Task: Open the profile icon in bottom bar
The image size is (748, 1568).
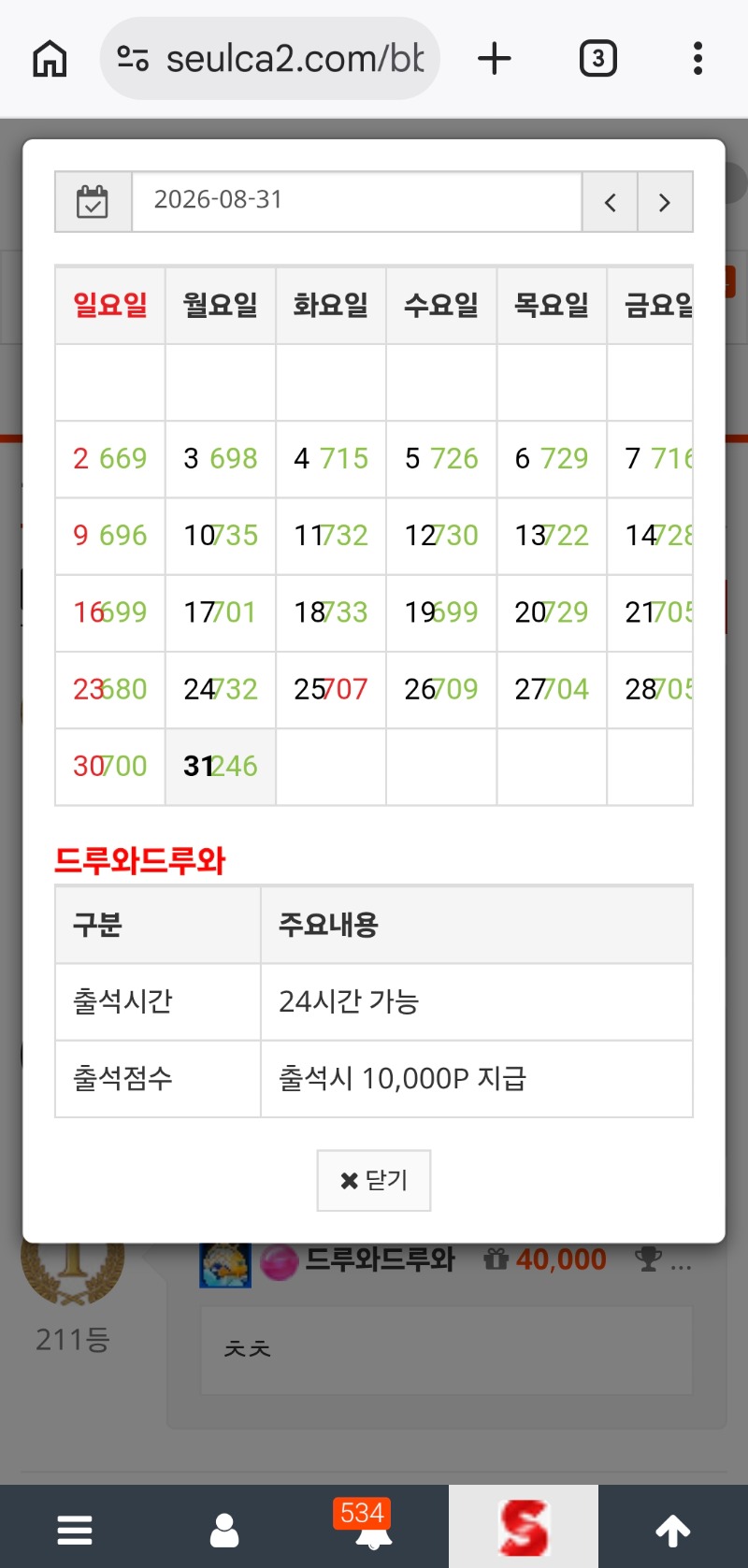Action: point(224,1530)
